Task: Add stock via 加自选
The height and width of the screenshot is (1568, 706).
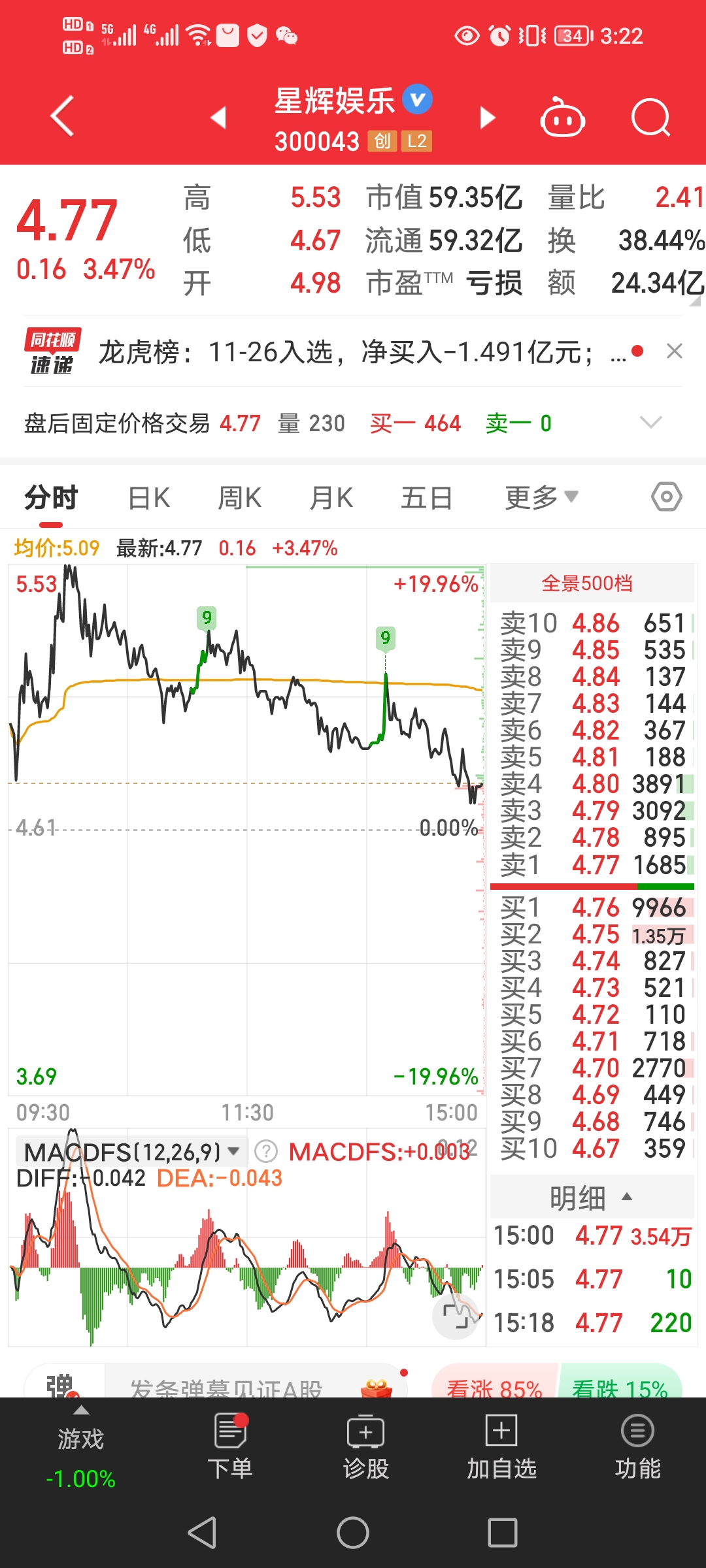Action: (501, 1445)
